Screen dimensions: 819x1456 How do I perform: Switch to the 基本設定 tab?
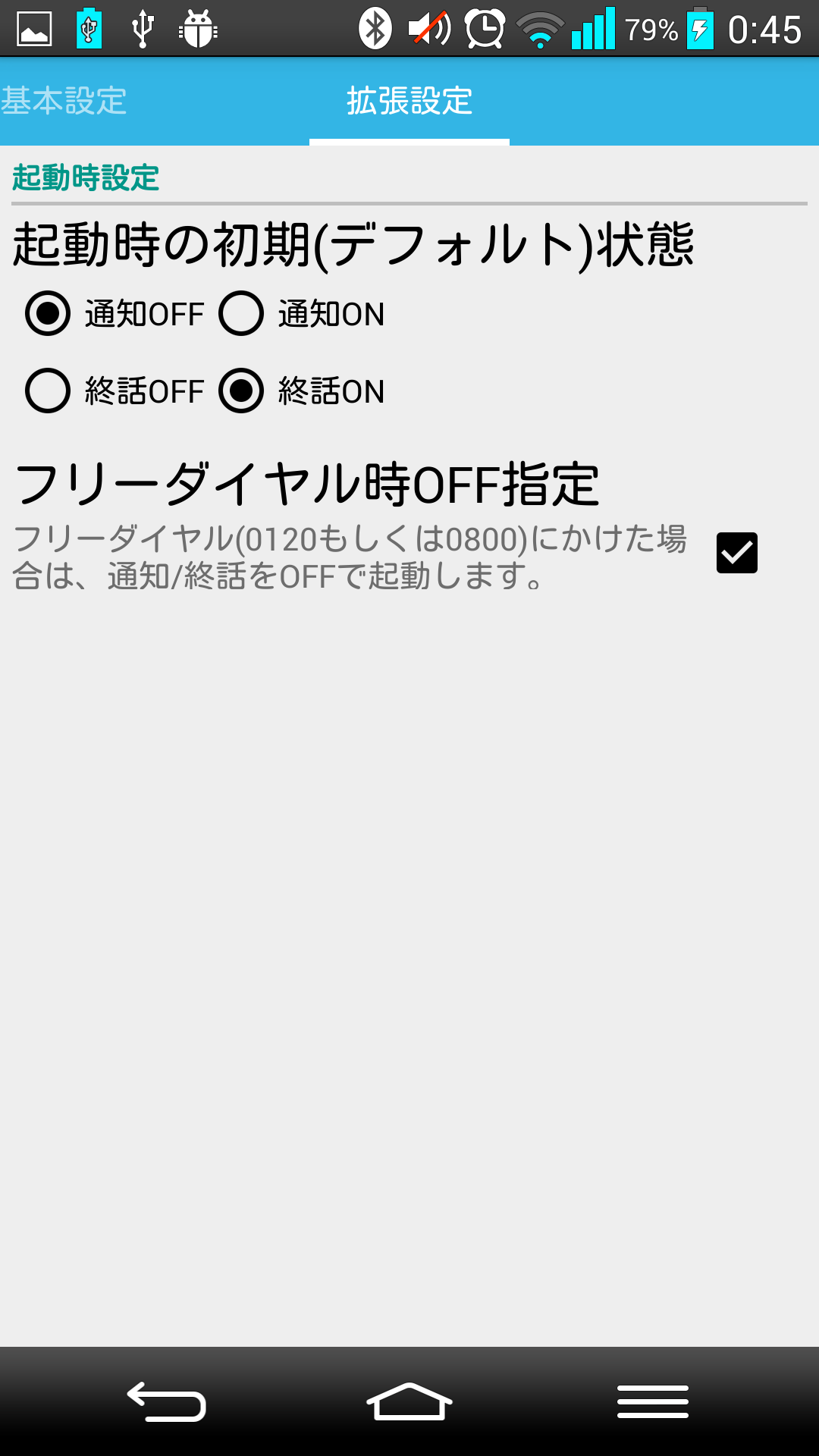(x=64, y=101)
